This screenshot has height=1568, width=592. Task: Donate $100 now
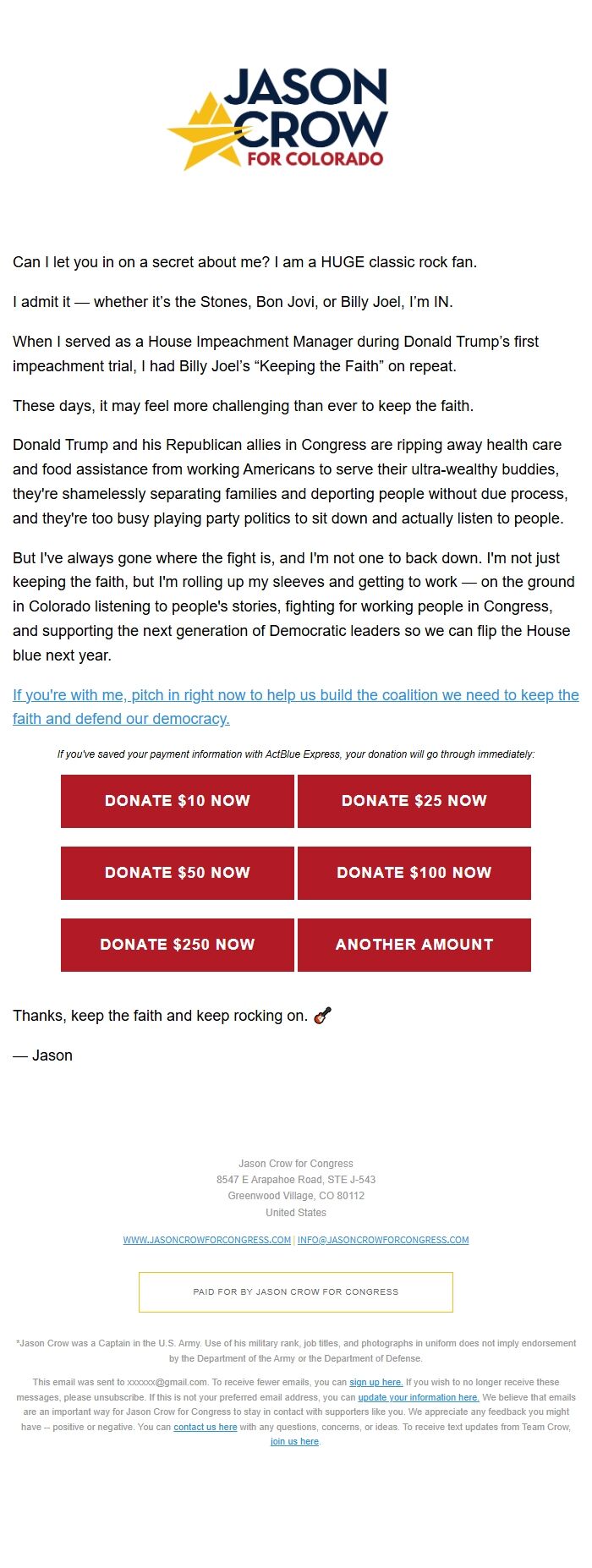pos(414,873)
